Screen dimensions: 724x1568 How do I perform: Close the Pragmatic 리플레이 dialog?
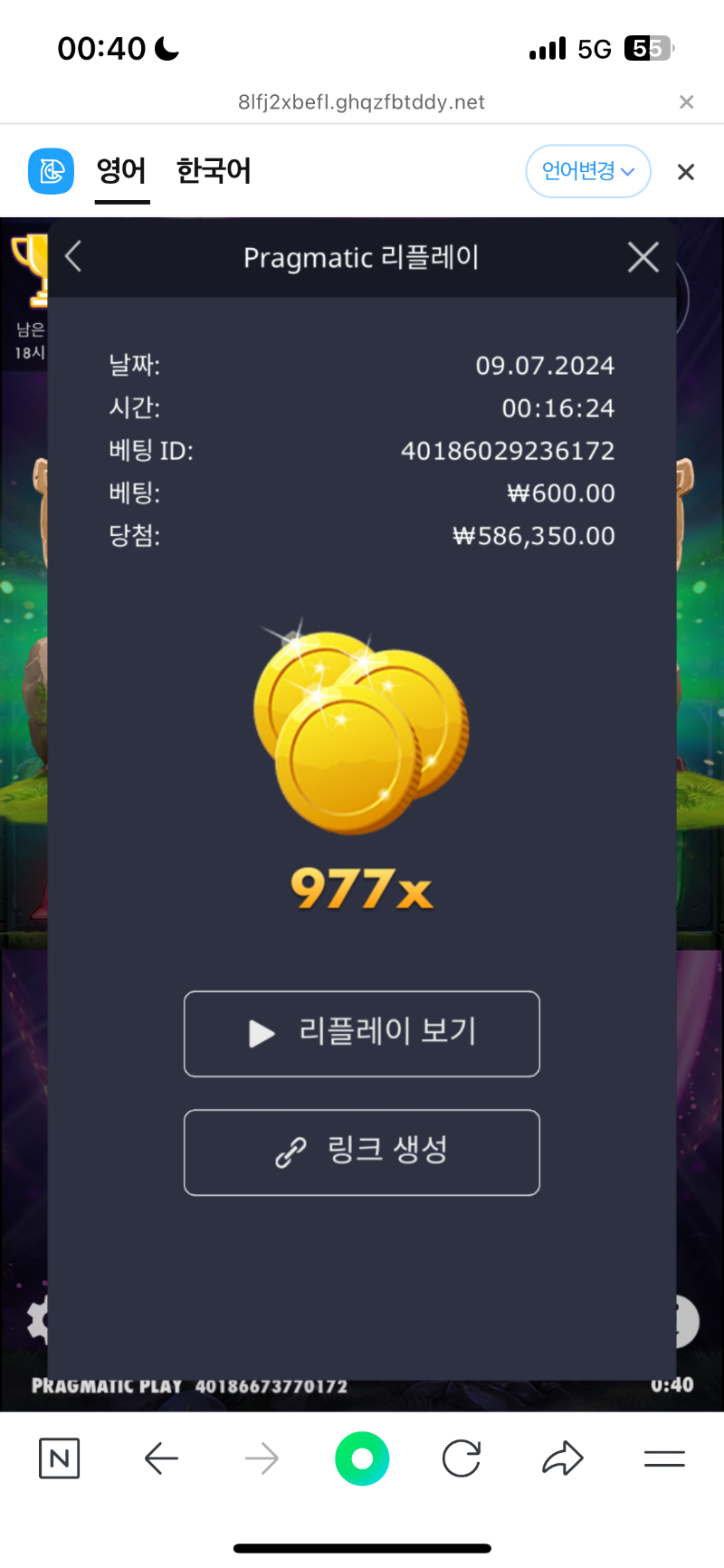click(643, 257)
